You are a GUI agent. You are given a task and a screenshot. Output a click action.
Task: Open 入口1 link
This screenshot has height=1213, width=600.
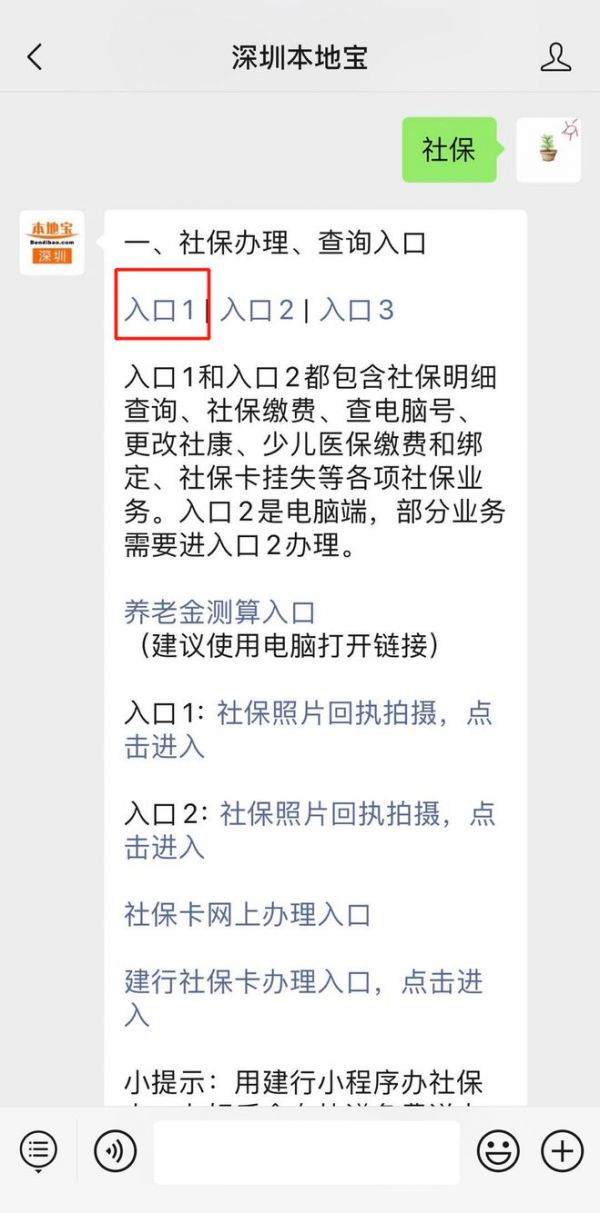click(x=160, y=310)
